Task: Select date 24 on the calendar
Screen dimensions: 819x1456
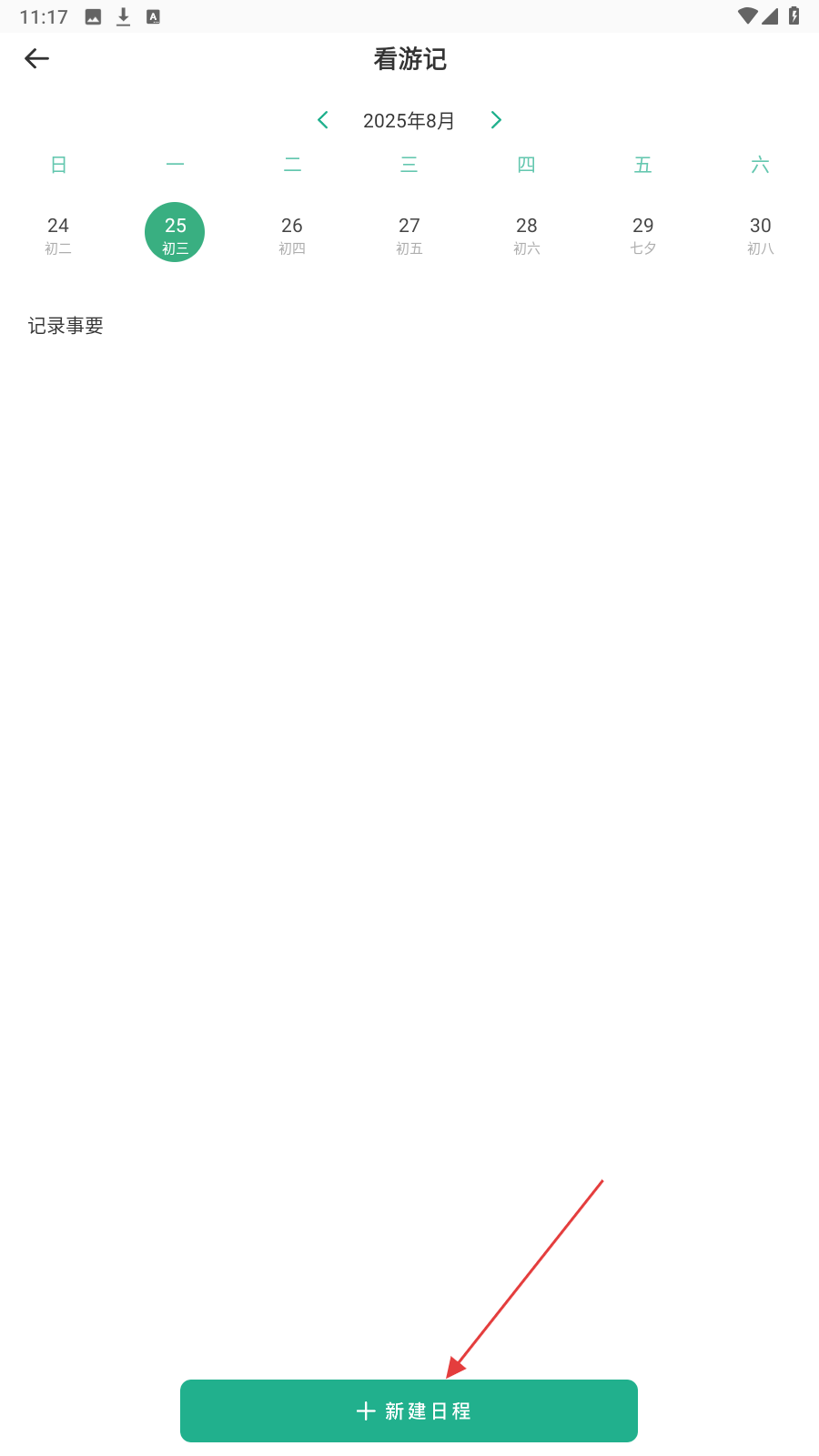Action: (x=58, y=233)
